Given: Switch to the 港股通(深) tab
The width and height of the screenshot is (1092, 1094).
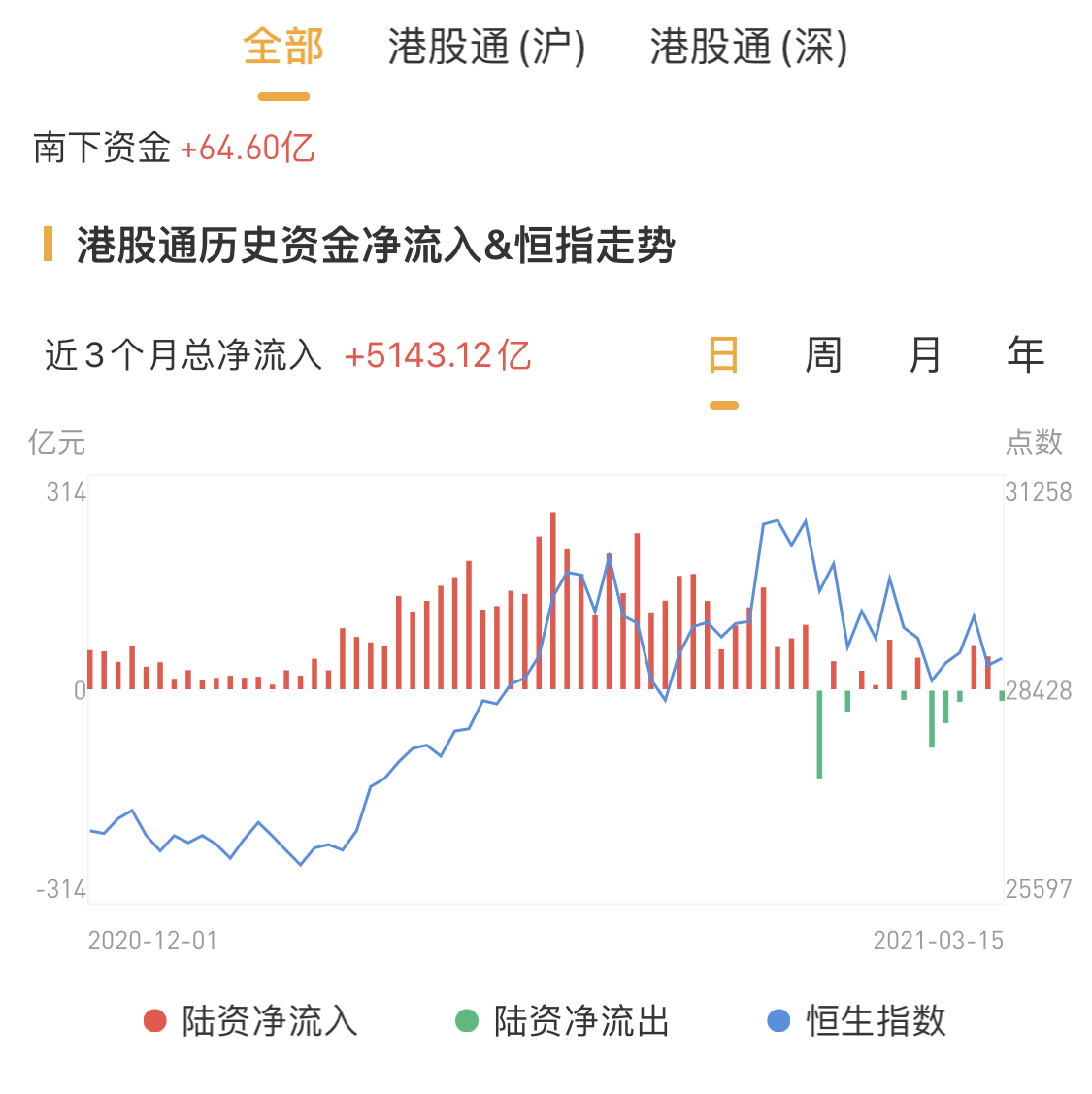Looking at the screenshot, I should pyautogui.click(x=748, y=47).
